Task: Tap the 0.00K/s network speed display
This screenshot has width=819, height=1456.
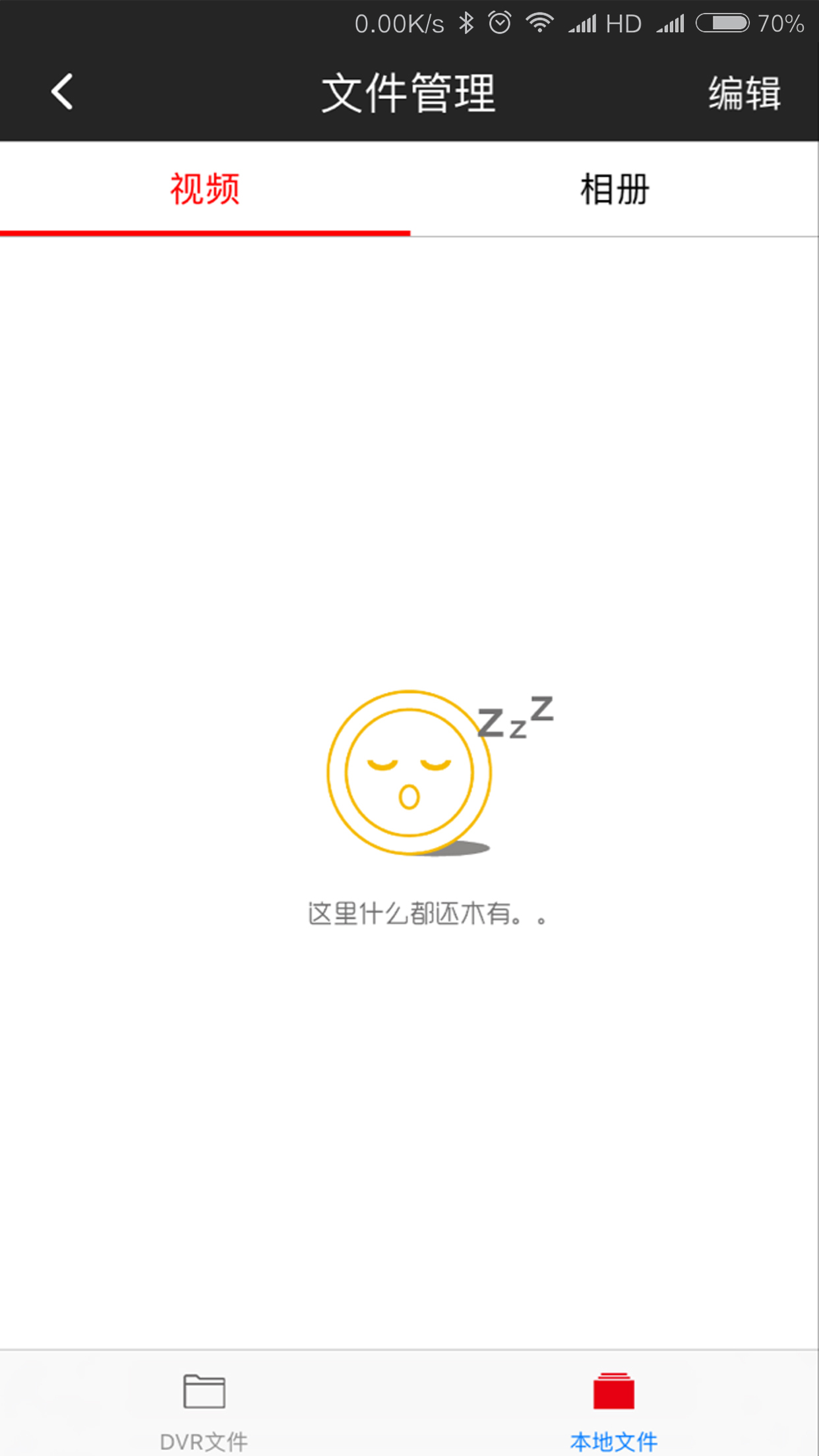Action: 400,22
